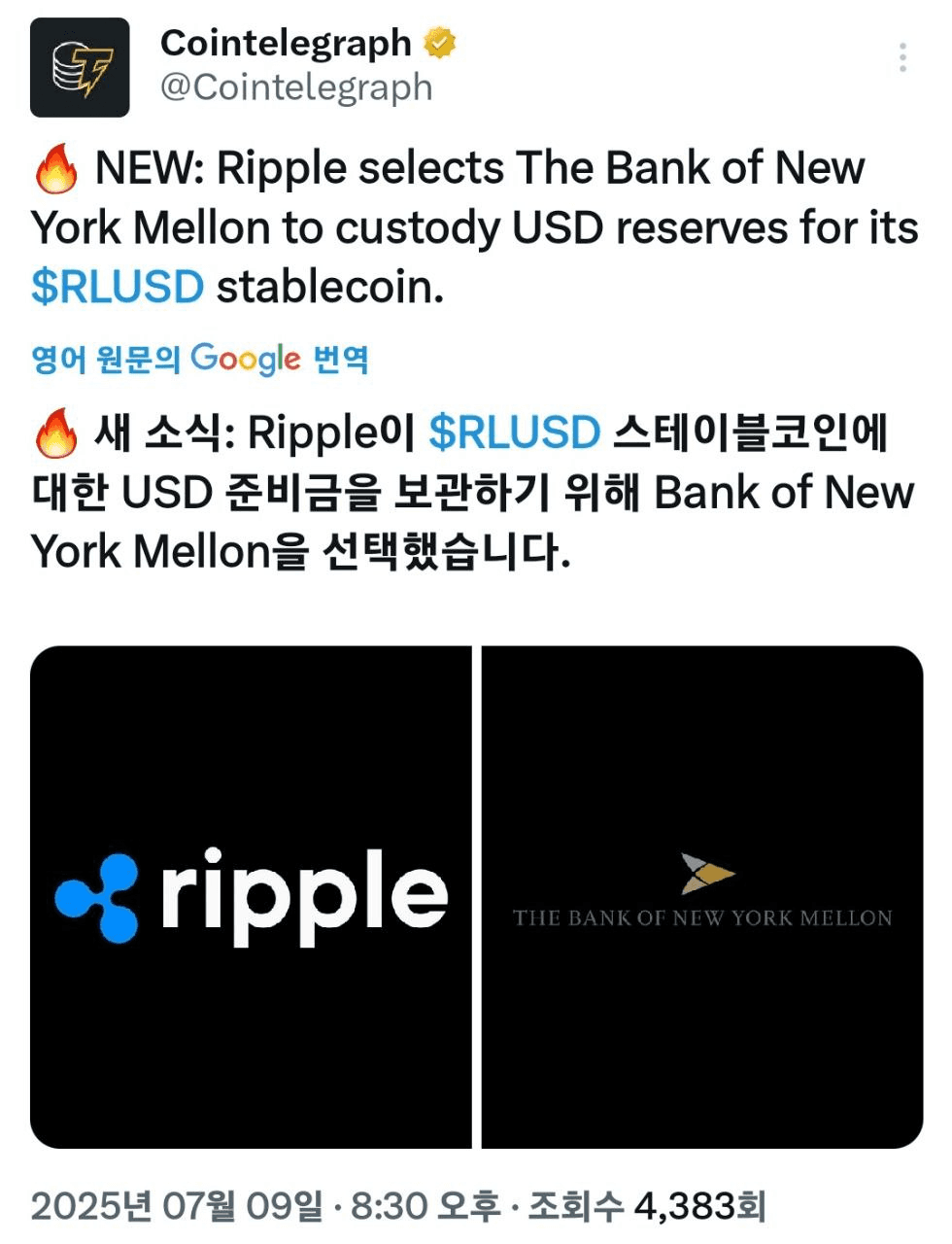Open the @Cointelegraph account name
The height and width of the screenshot is (1244, 952).
[295, 87]
